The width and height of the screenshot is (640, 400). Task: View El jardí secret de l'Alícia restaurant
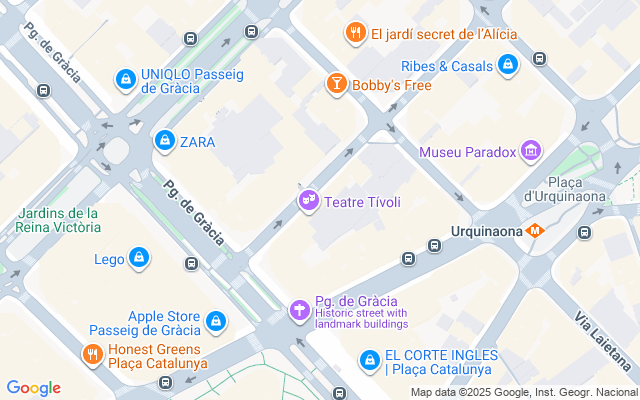point(354,34)
